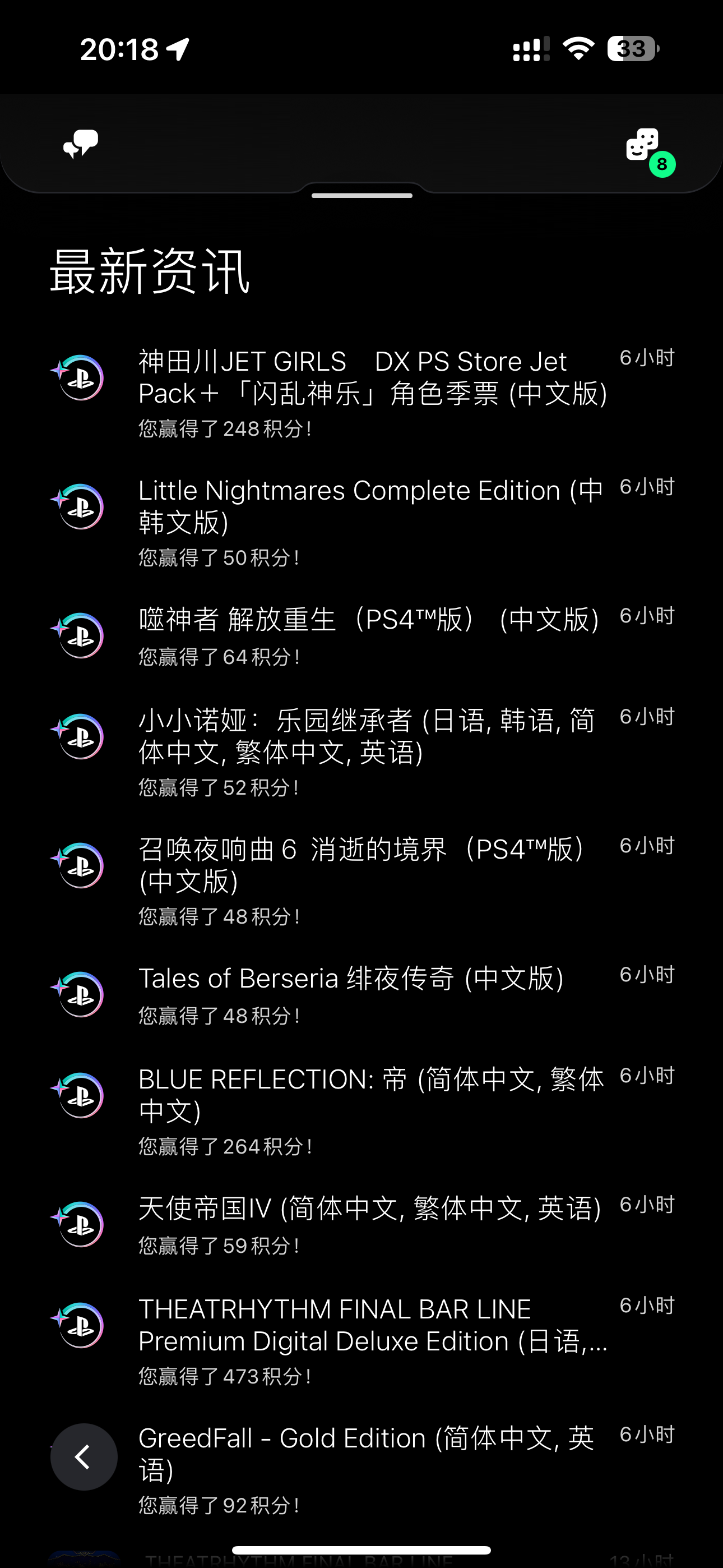Select the BLUE REFLECTION: 帝 notification
The width and height of the screenshot is (723, 1568).
pyautogui.click(x=361, y=1112)
